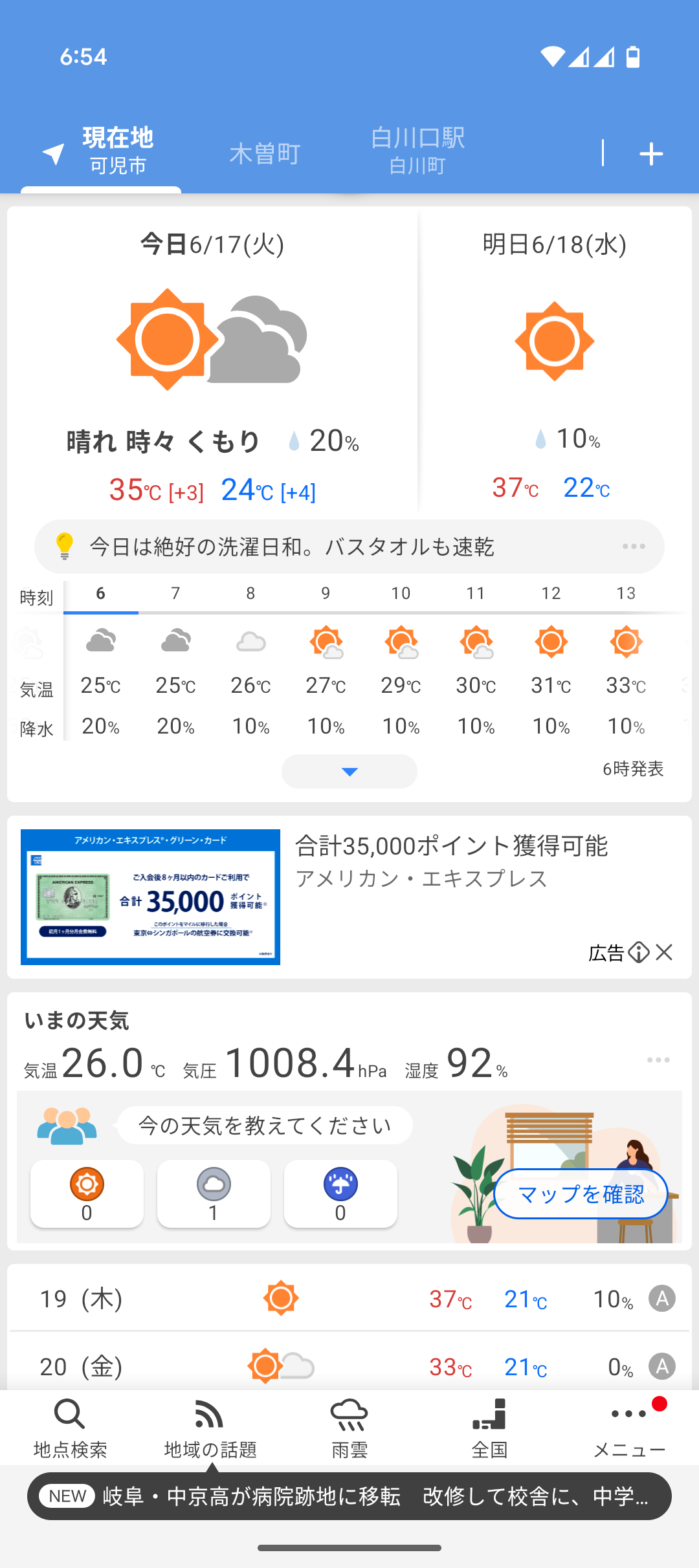The image size is (699, 1568).
Task: Report rainy weather with the rain toggle
Action: pyautogui.click(x=340, y=1193)
